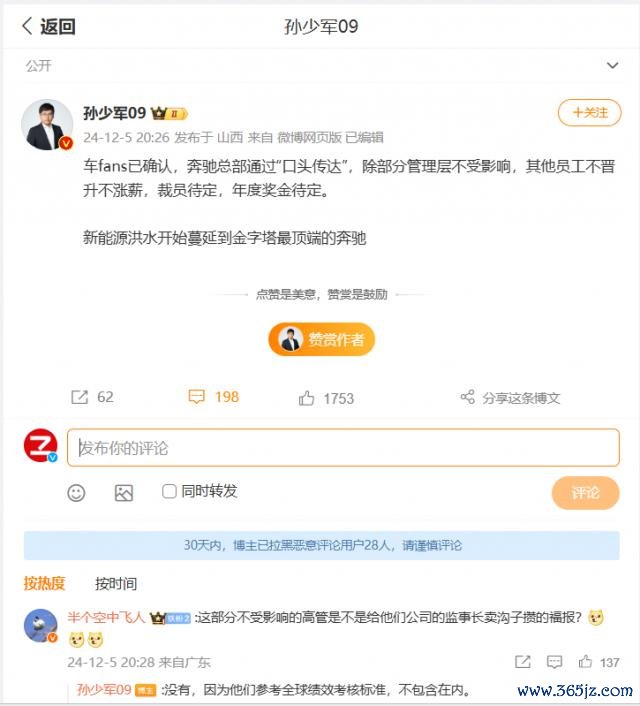Reply to 半个空中飞人's comment
The width and height of the screenshot is (640, 706).
[x=555, y=662]
